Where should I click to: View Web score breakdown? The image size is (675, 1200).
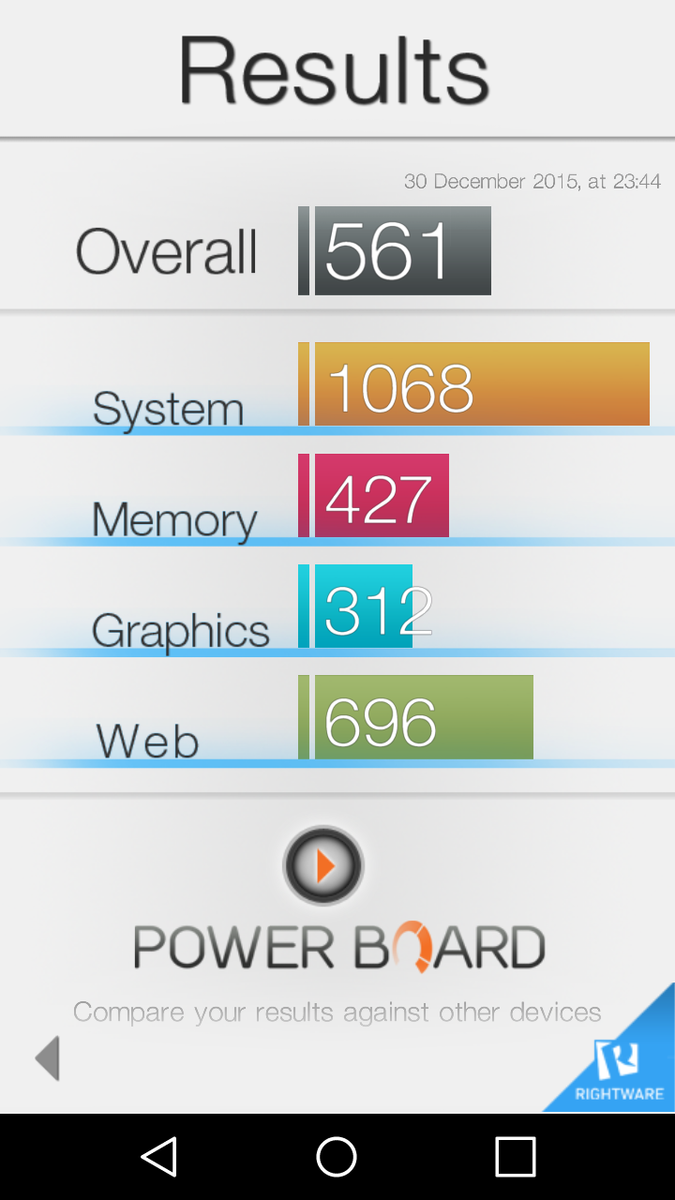point(337,719)
